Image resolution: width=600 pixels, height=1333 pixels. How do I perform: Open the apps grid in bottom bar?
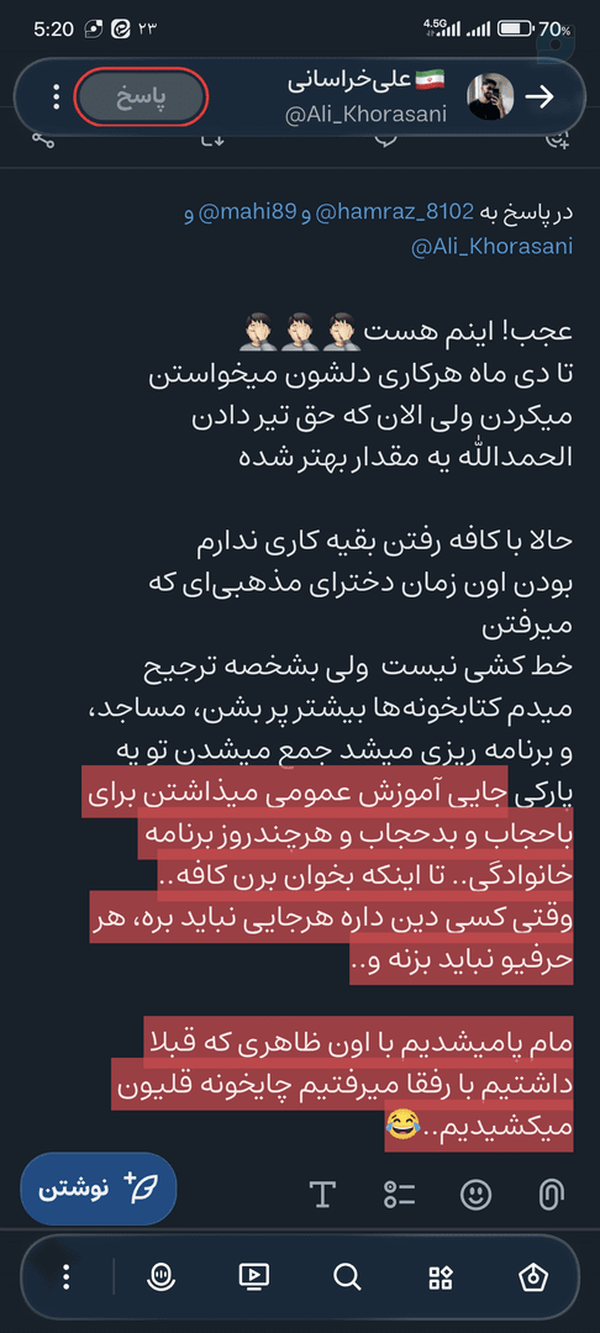pyautogui.click(x=441, y=1276)
